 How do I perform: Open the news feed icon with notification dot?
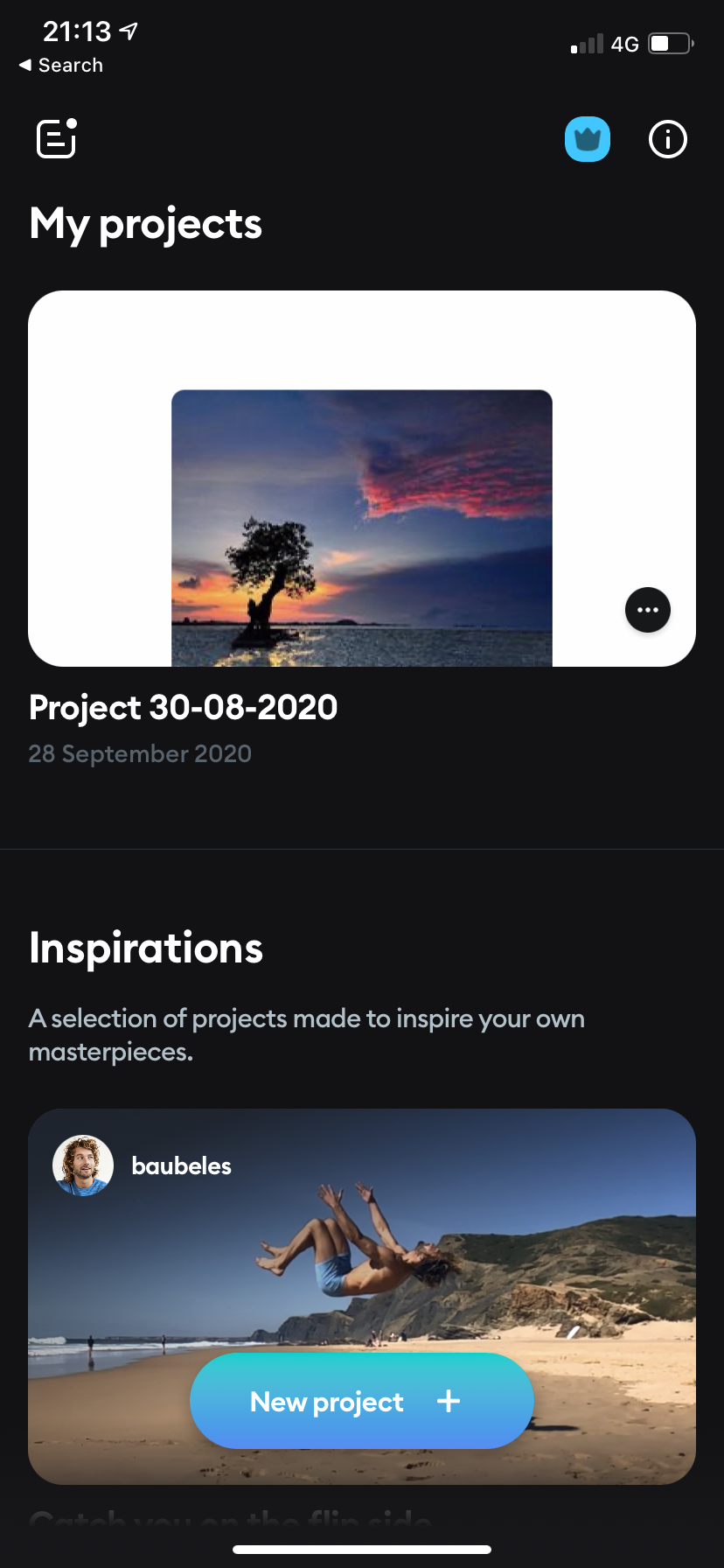pyautogui.click(x=57, y=139)
